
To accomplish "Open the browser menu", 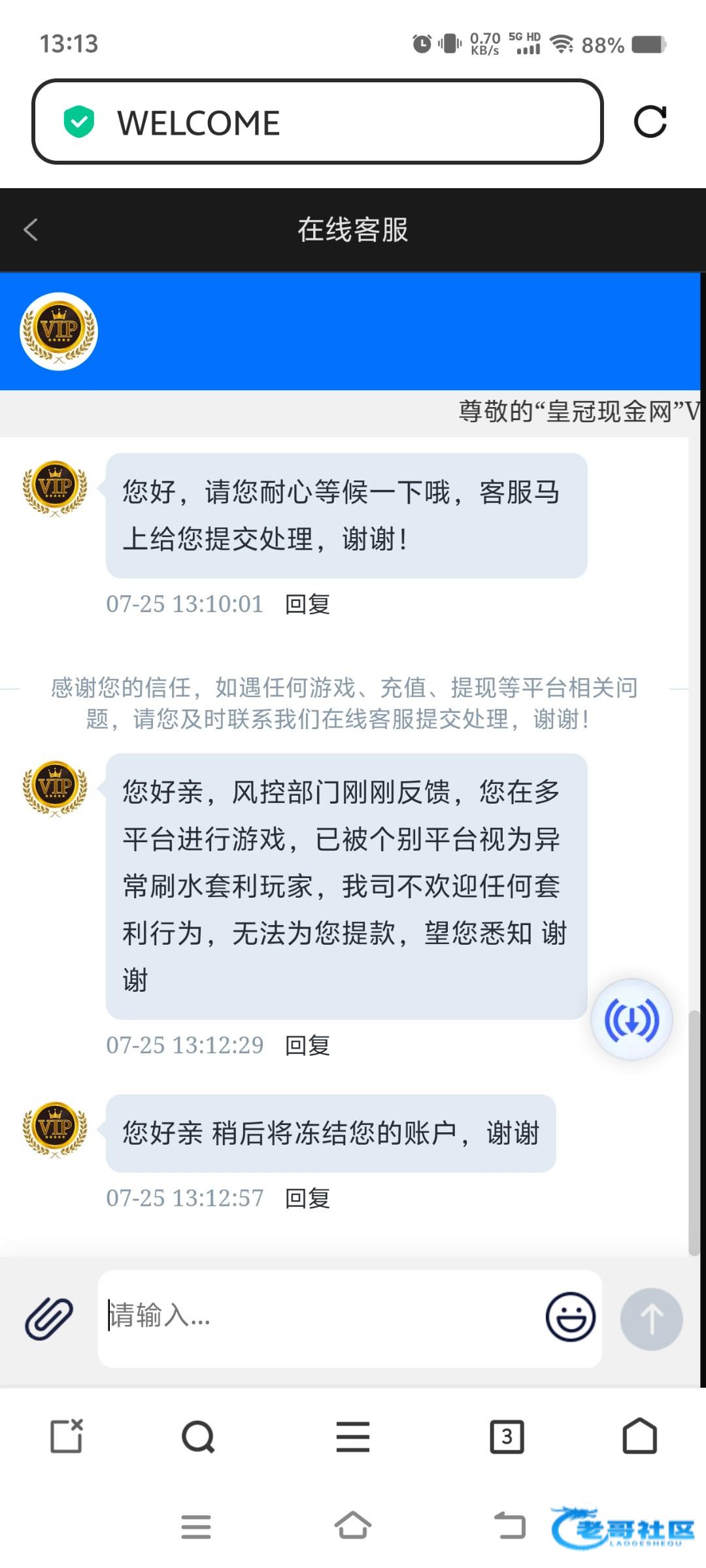I will (x=353, y=1437).
